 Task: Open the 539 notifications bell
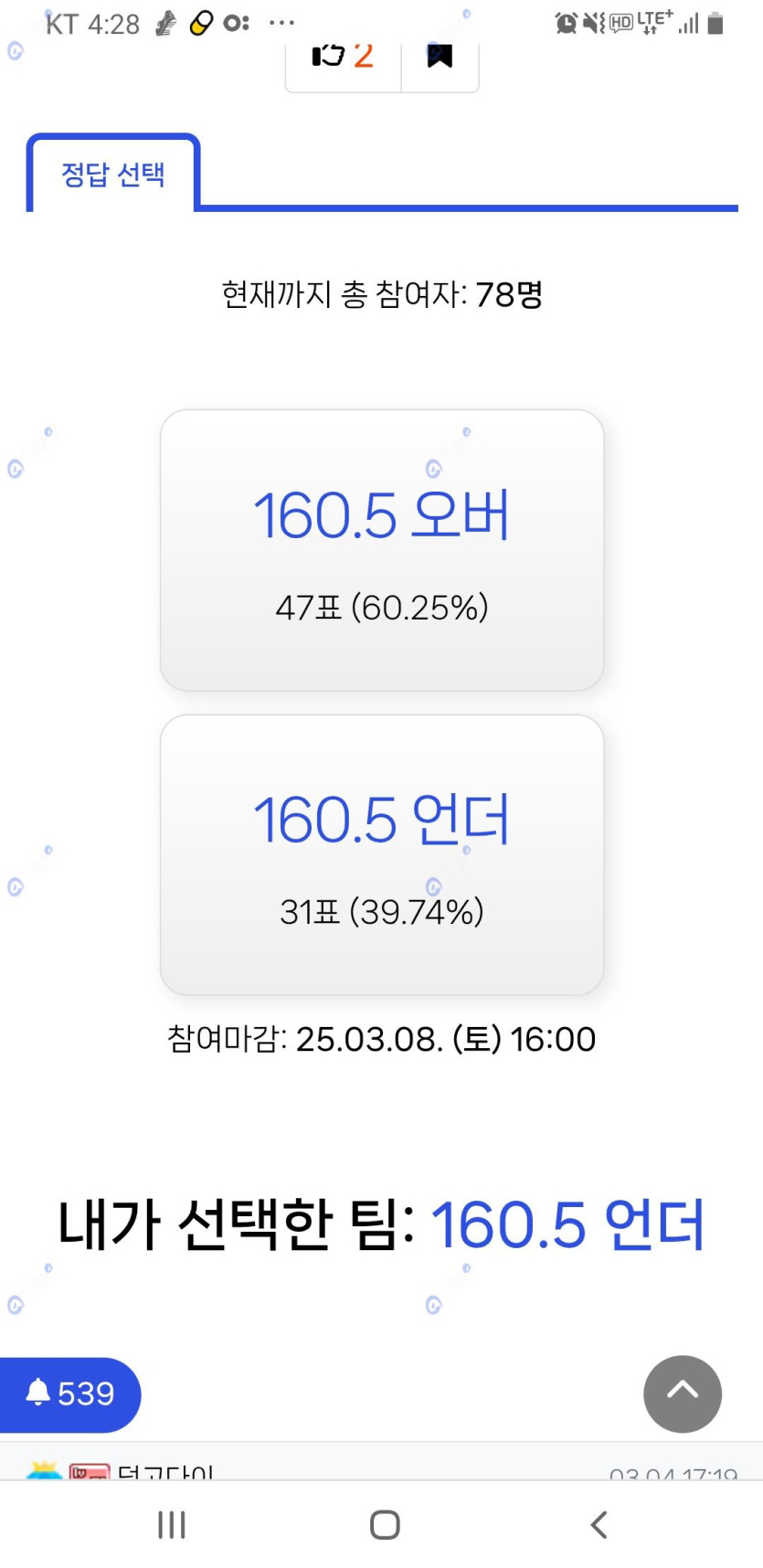(x=70, y=1393)
